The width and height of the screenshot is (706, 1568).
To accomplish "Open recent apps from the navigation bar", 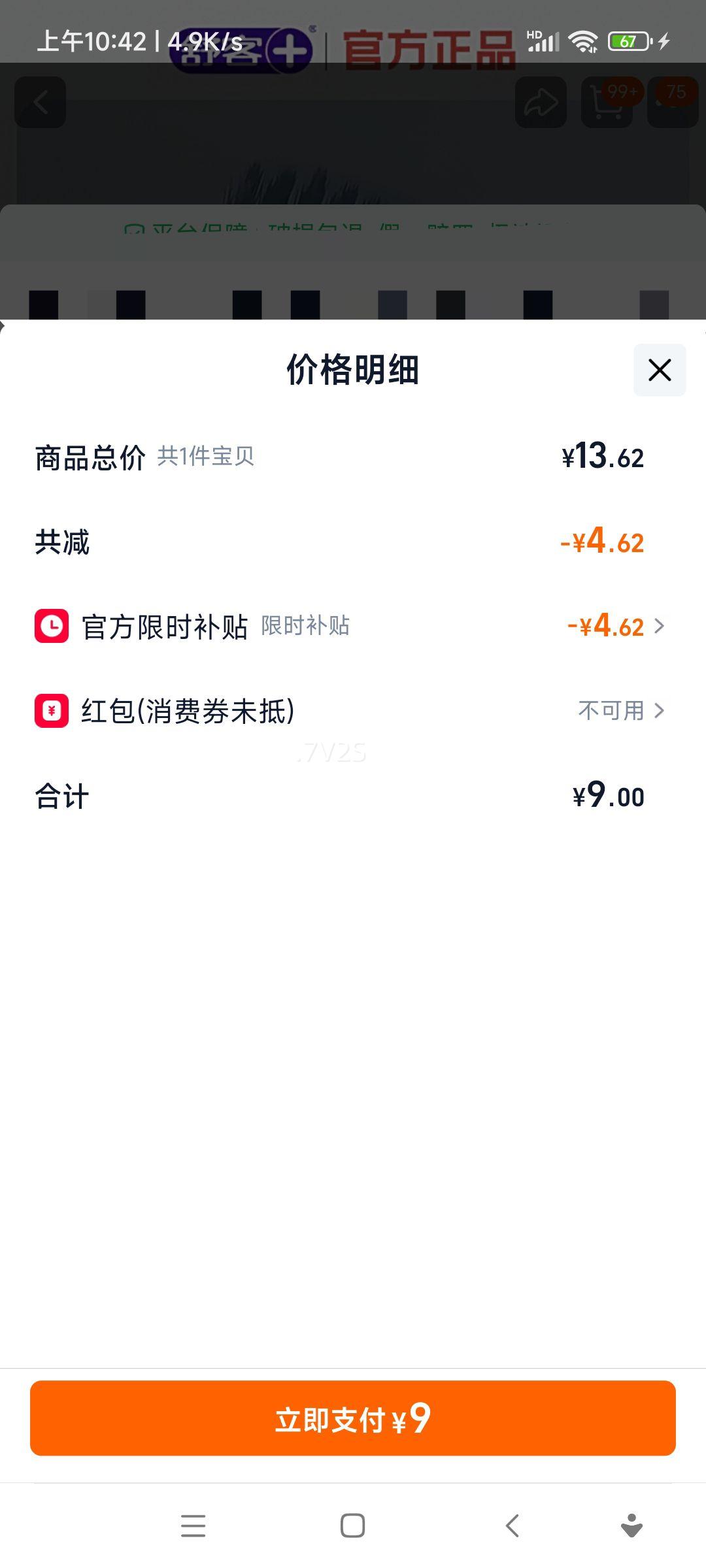I will tap(193, 1526).
